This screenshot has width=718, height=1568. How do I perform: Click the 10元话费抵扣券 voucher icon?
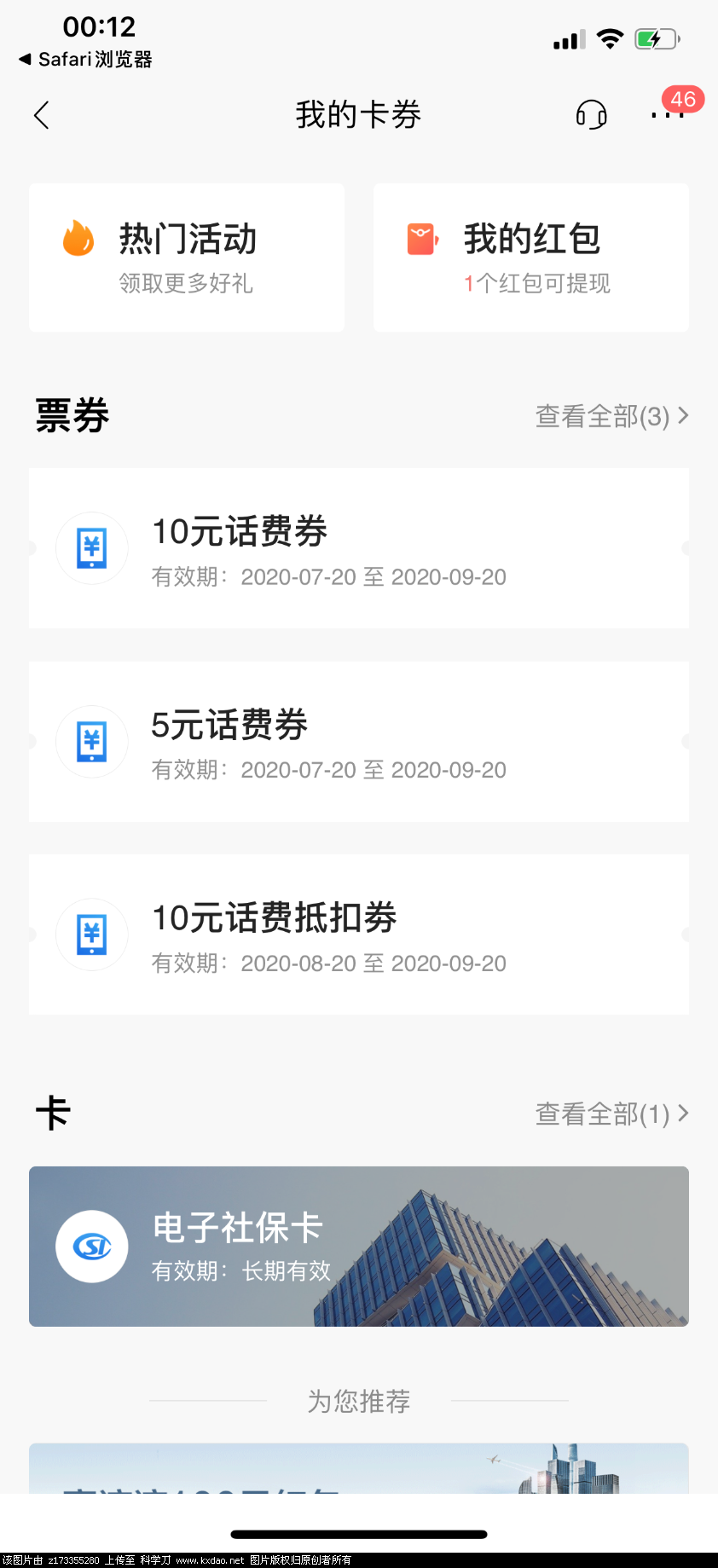[x=91, y=934]
